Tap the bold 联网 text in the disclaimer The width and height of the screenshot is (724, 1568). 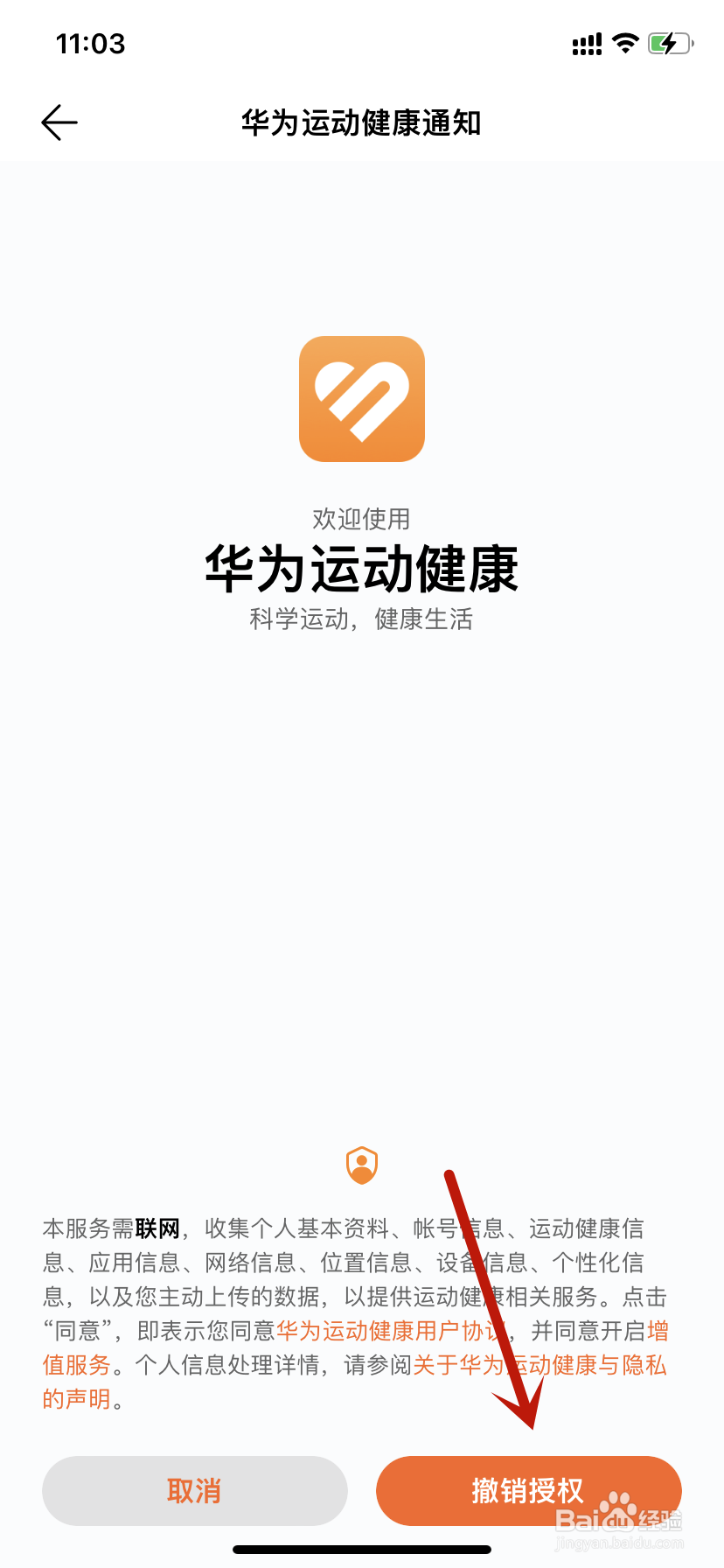pyautogui.click(x=157, y=1228)
